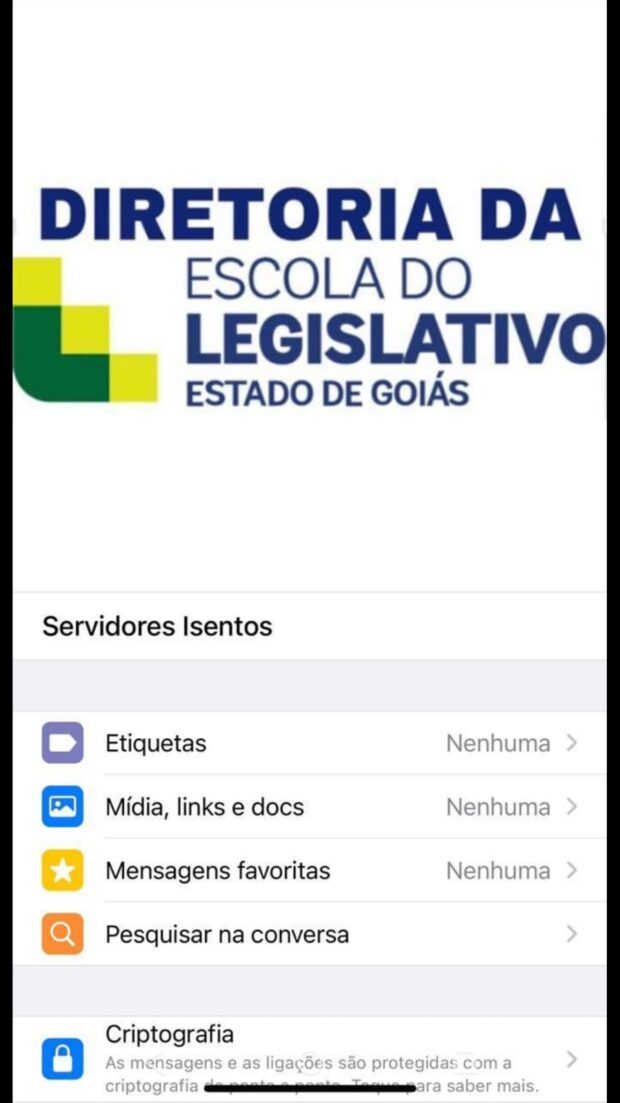Select Pesquisar na conversa

pyautogui.click(x=310, y=934)
